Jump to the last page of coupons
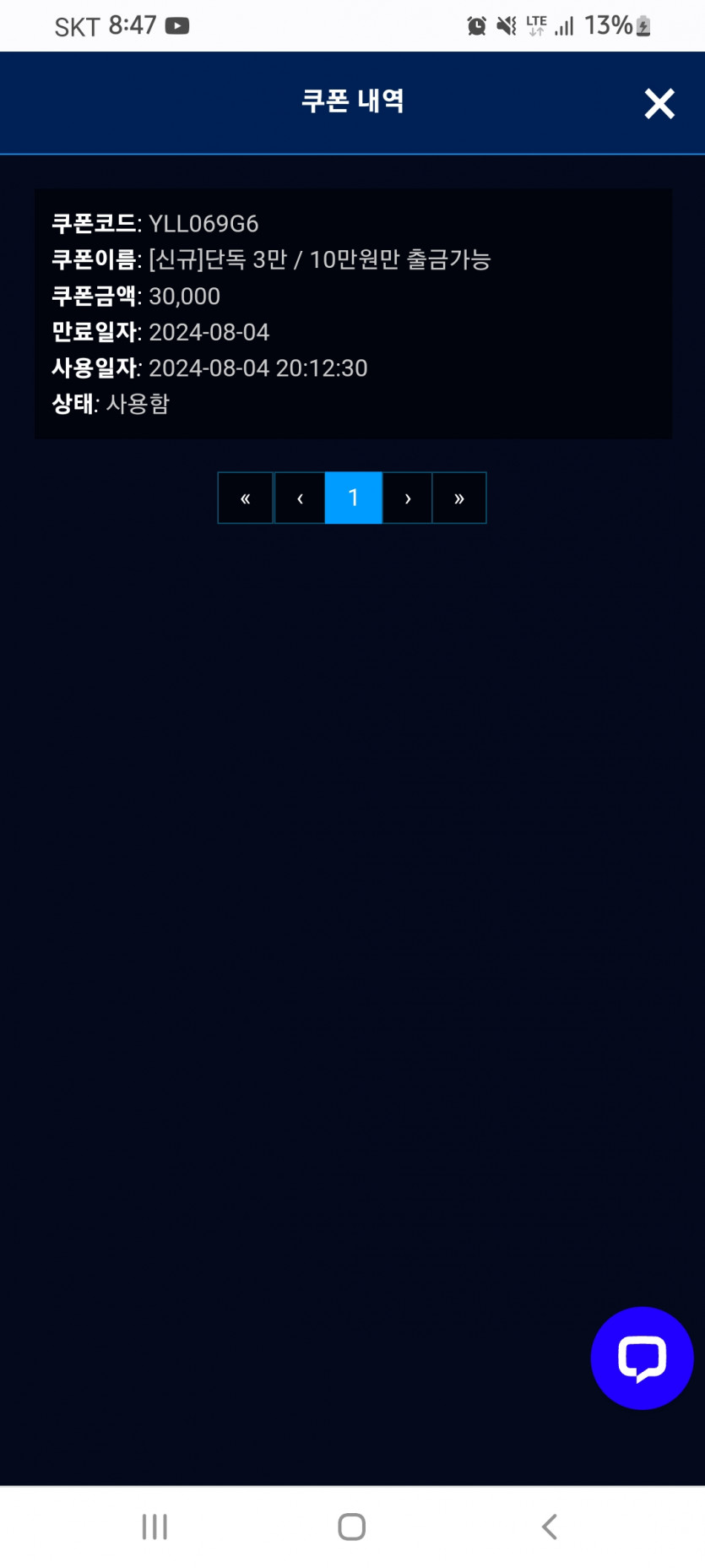The height and width of the screenshot is (1568, 705). pyautogui.click(x=459, y=498)
